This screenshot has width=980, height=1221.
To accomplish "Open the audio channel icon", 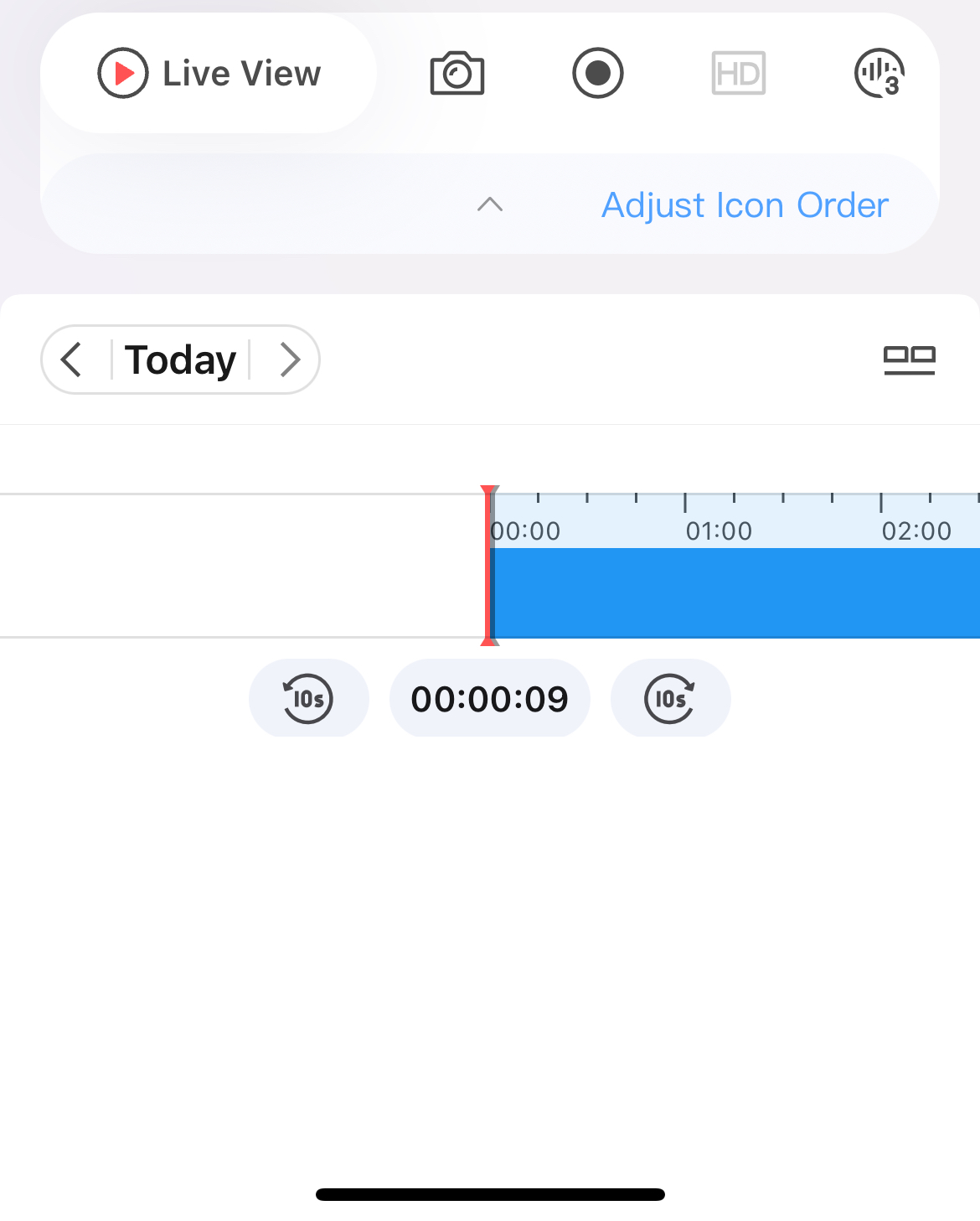I will pos(879,74).
